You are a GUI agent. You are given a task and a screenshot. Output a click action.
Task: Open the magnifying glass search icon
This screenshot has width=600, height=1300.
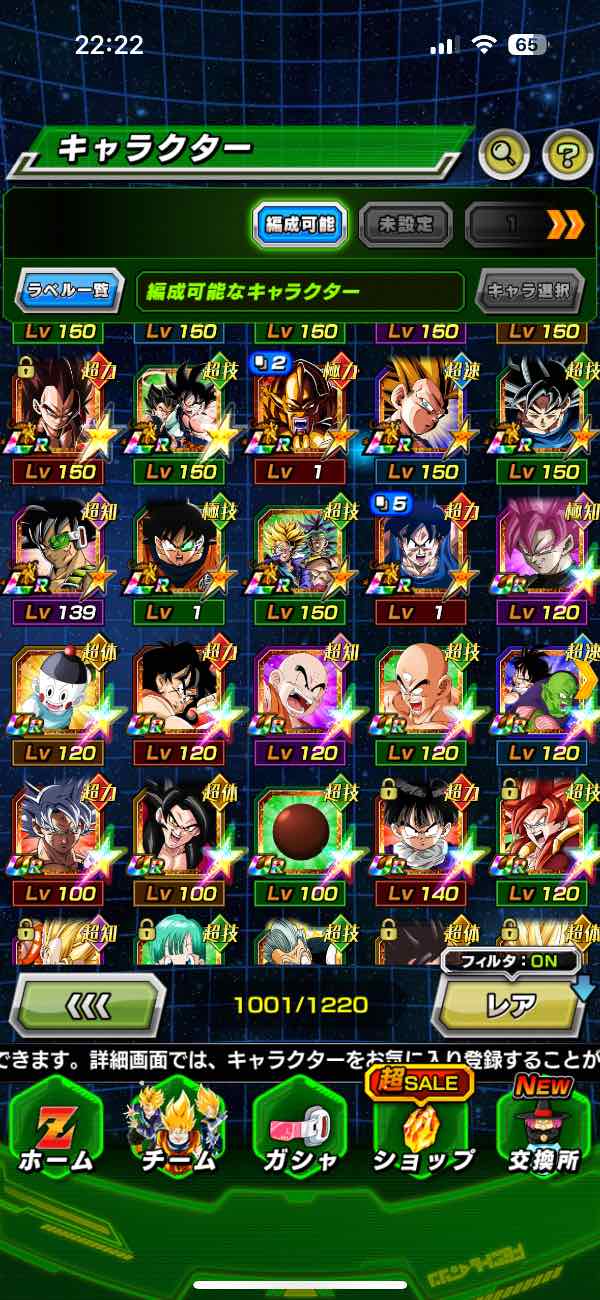pyautogui.click(x=505, y=153)
